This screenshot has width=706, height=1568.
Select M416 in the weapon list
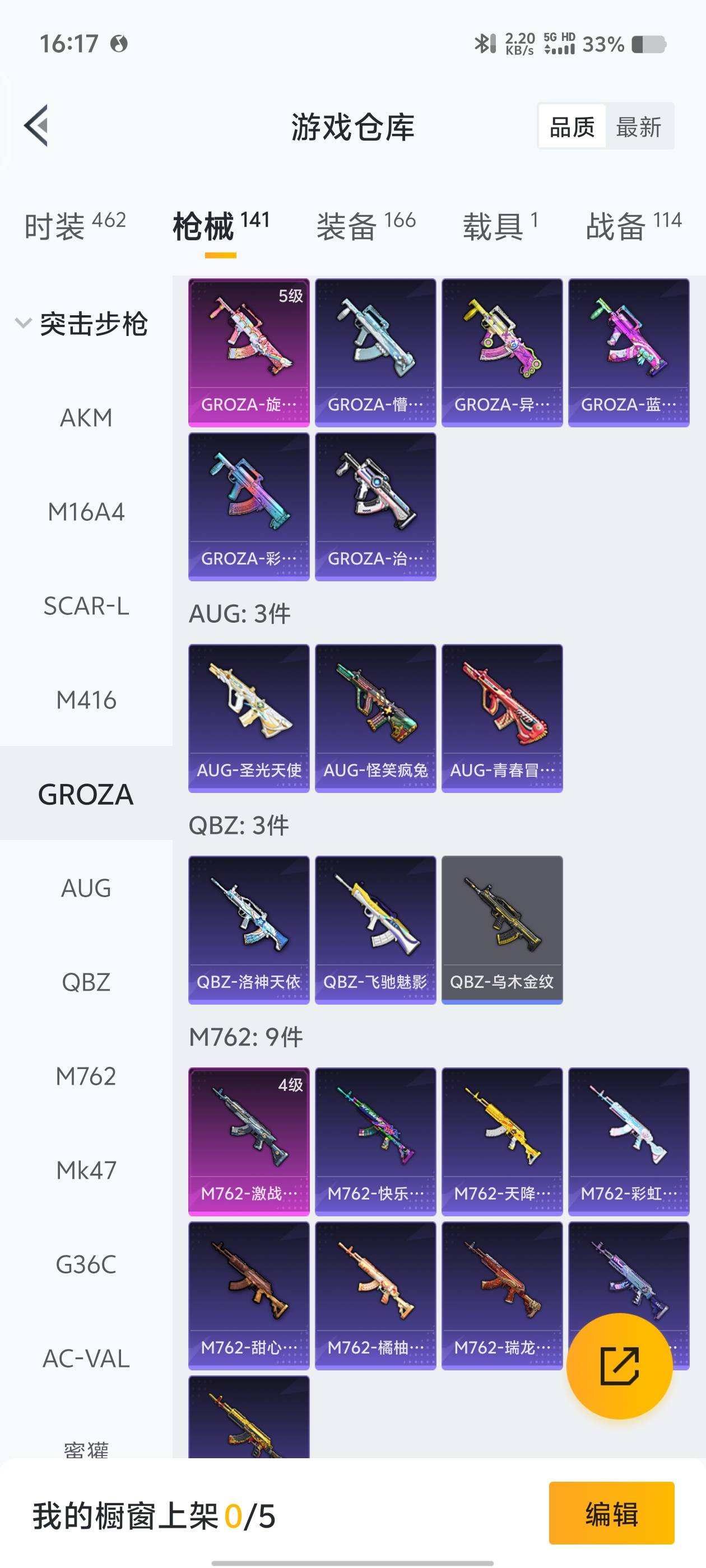86,700
